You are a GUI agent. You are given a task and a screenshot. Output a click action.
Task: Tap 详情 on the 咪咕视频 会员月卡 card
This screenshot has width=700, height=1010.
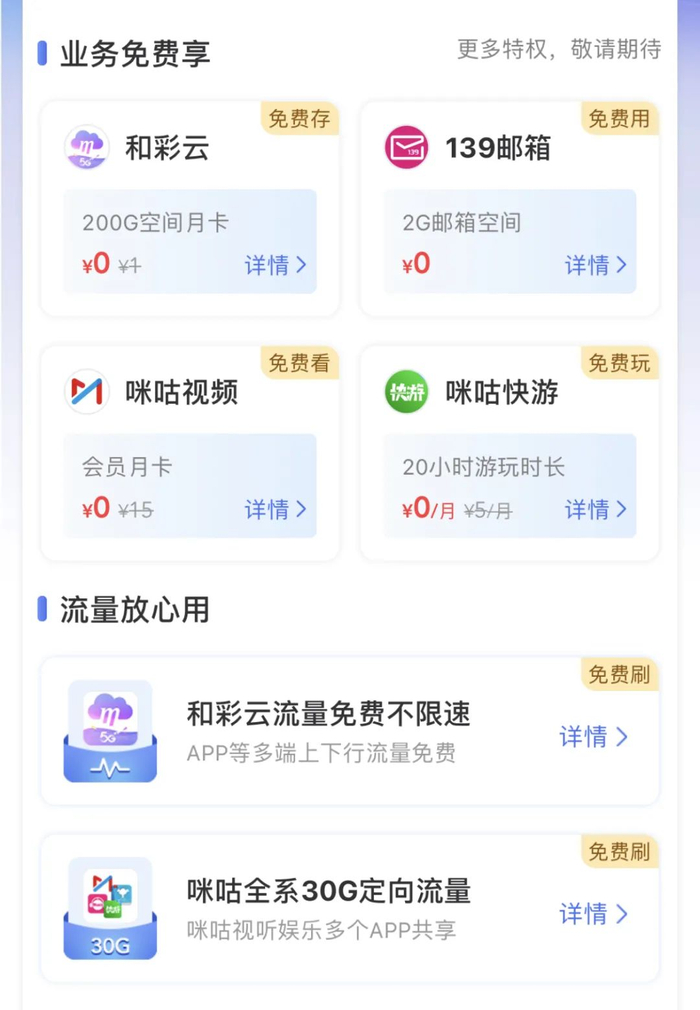[275, 509]
